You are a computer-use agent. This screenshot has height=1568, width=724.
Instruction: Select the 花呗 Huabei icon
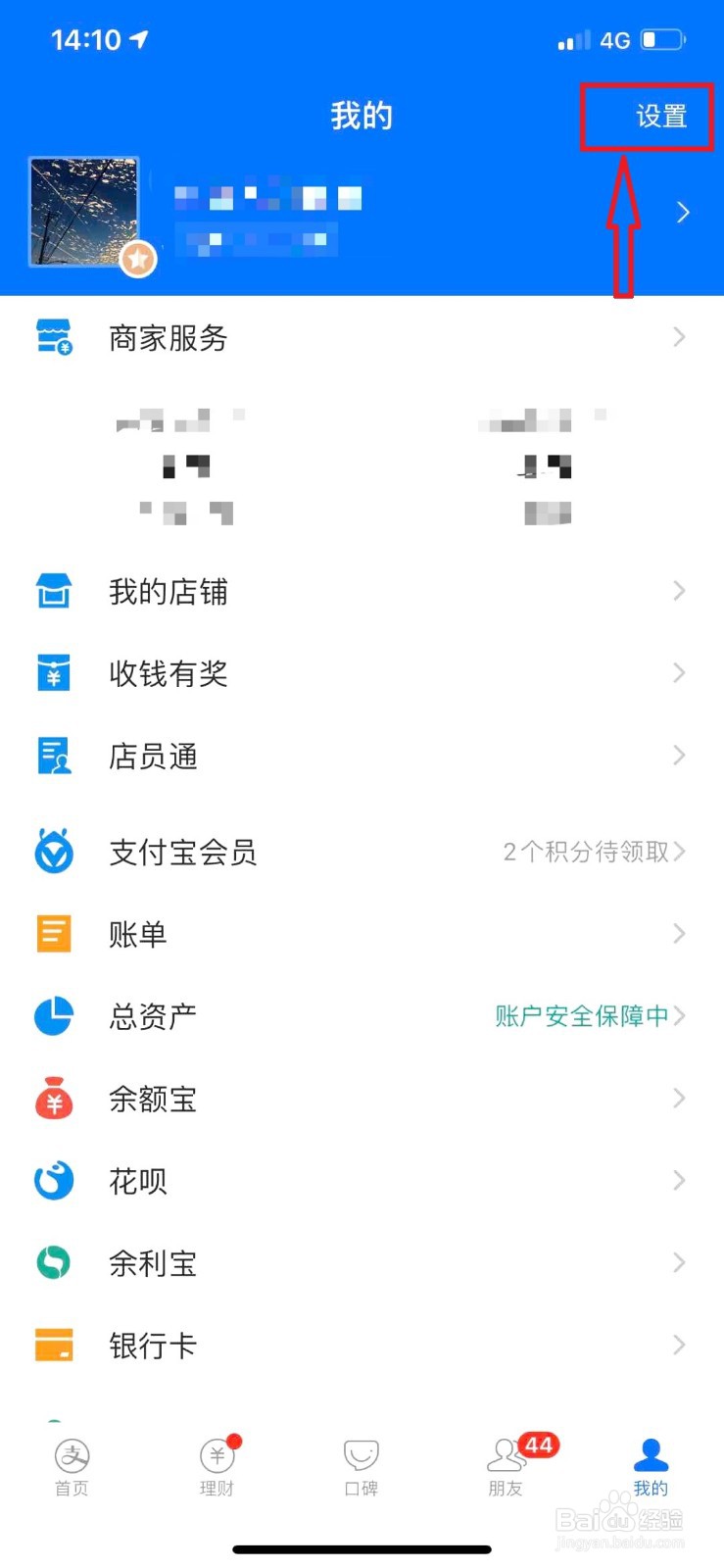[x=53, y=1181]
